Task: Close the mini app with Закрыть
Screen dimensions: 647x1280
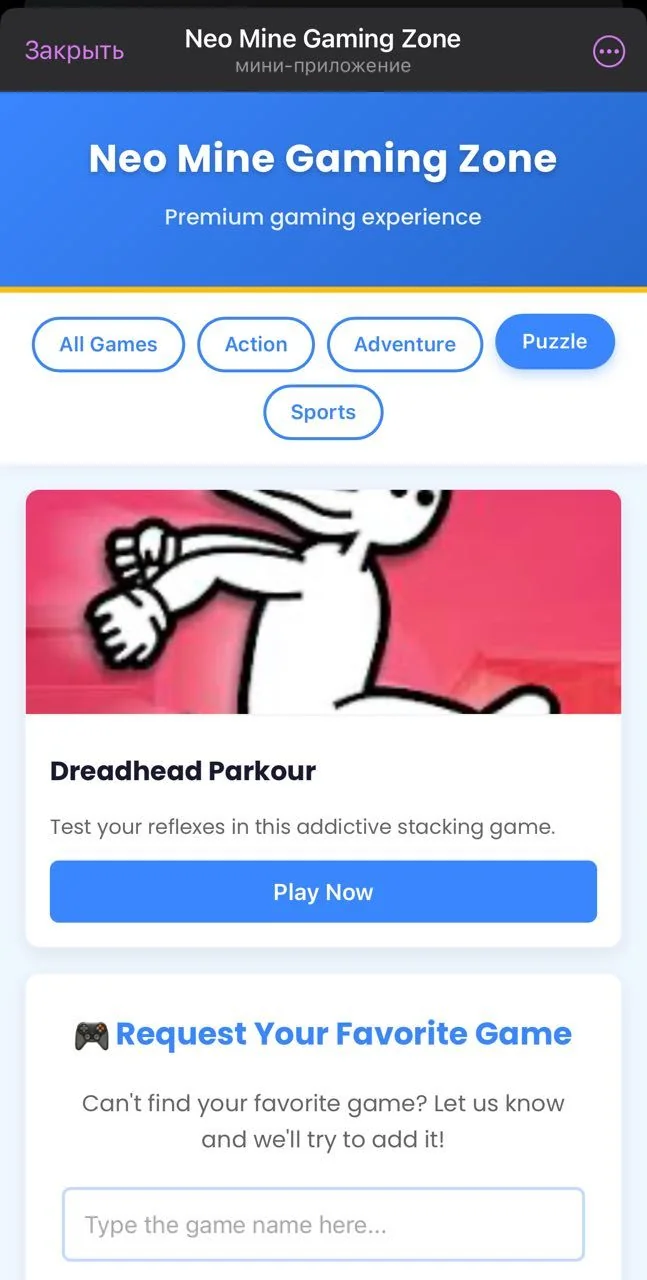Action: 74,51
